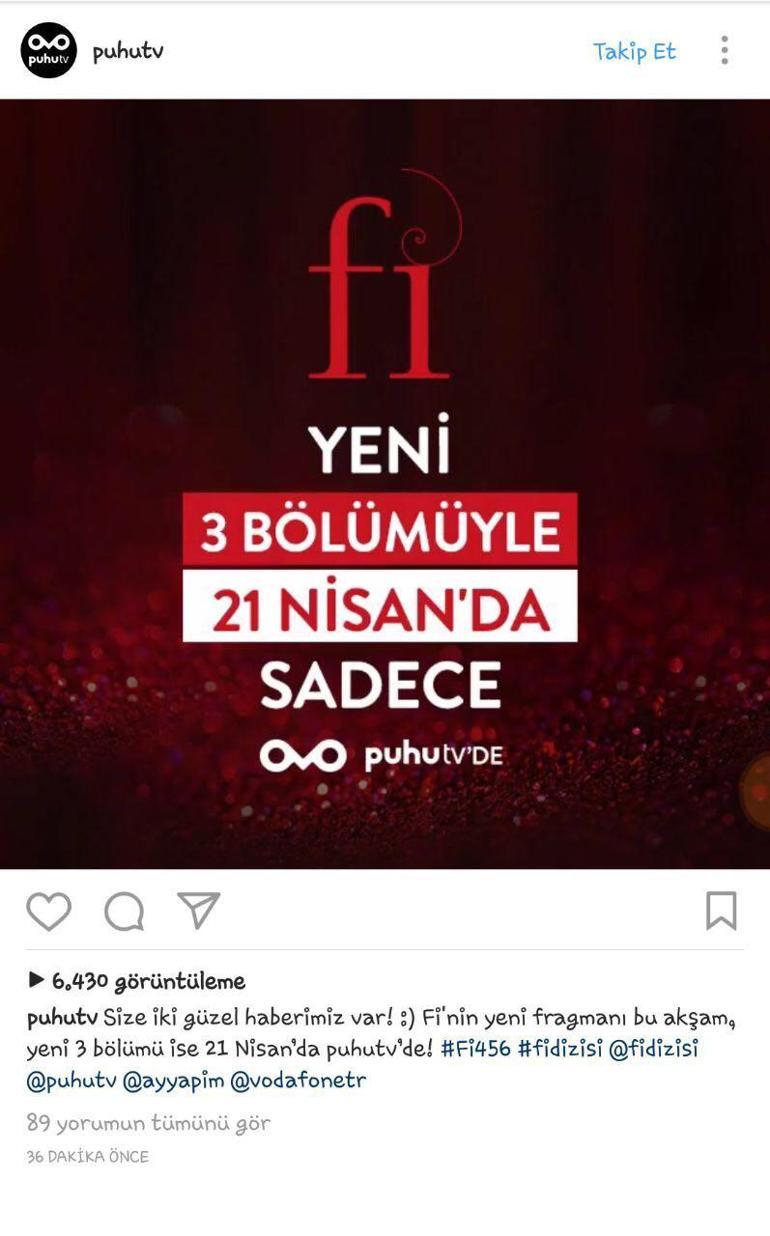This screenshot has height=1236, width=770.
Task: Open the puhutv profile avatar
Action: pos(48,50)
